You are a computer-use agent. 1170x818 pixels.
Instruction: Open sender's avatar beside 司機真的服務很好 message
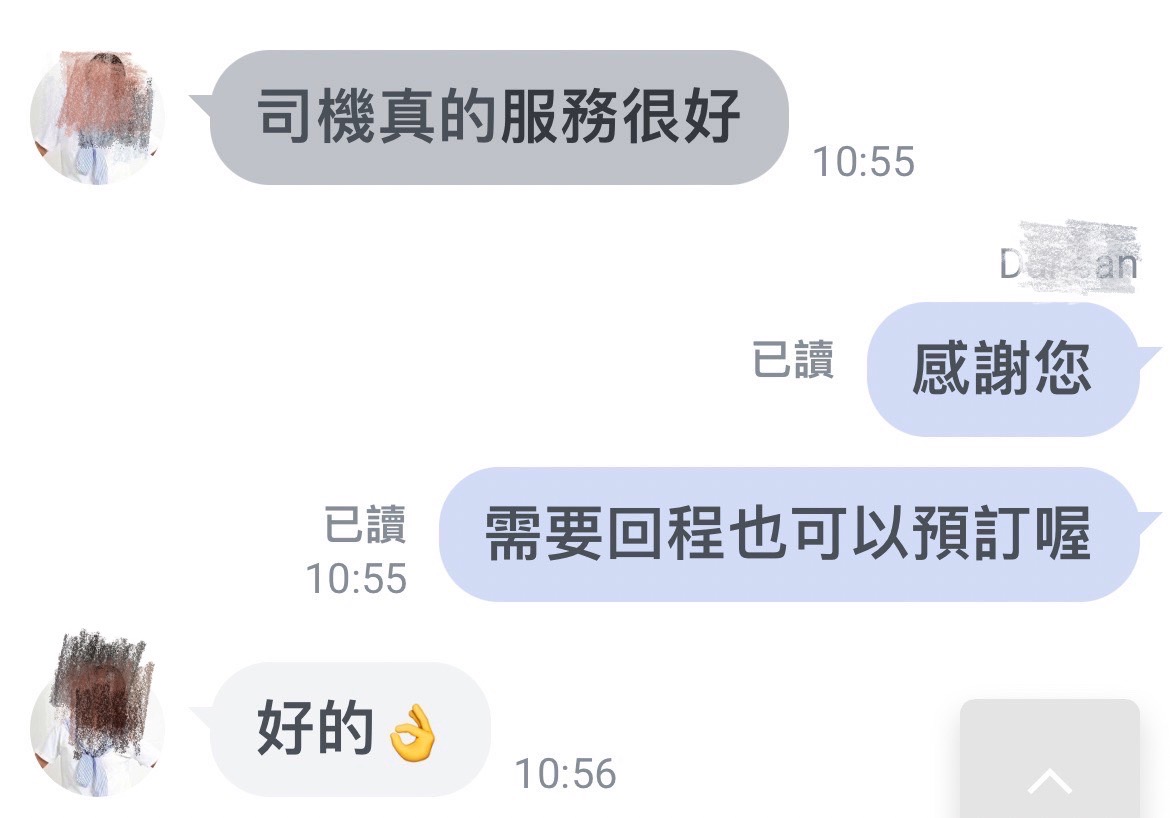pyautogui.click(x=98, y=119)
